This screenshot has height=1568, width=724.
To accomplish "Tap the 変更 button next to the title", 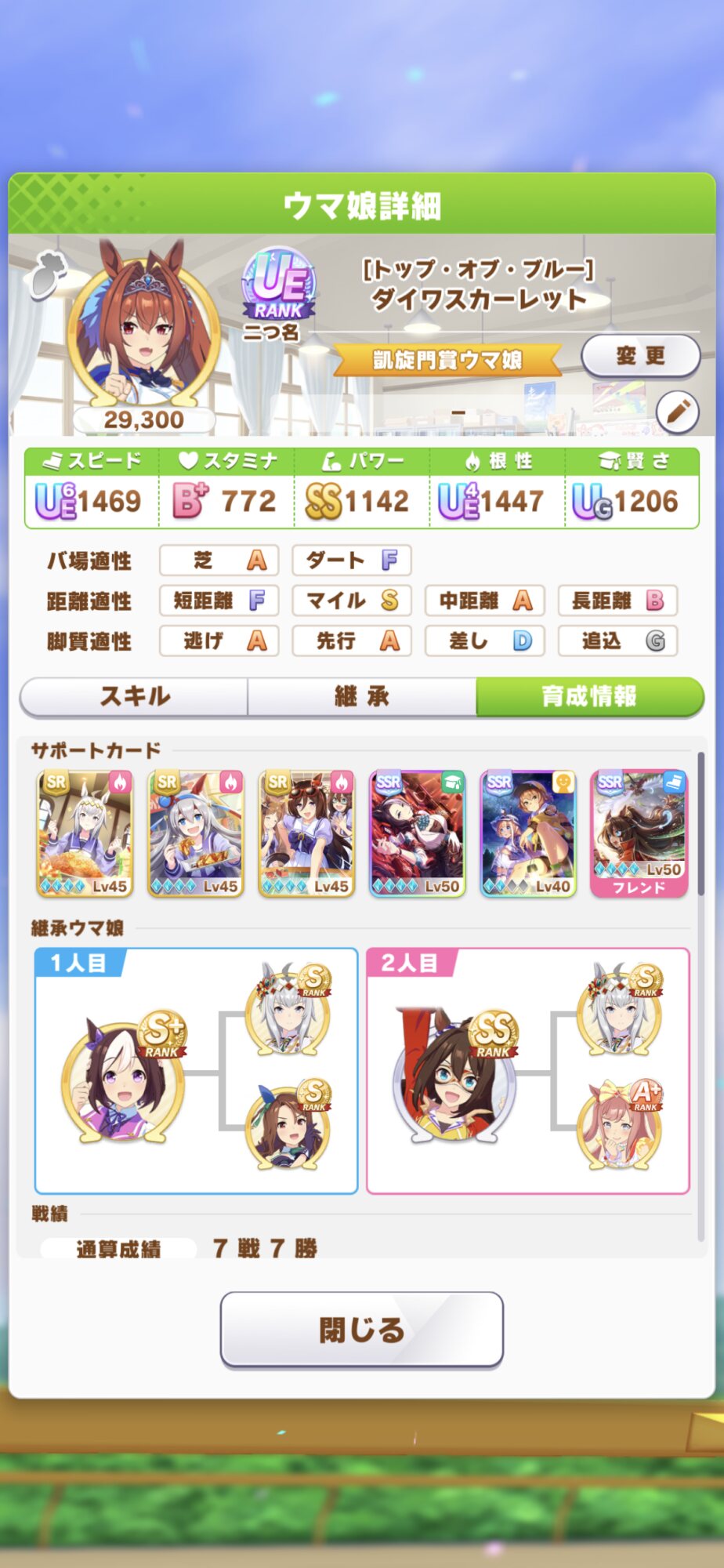I will [640, 357].
